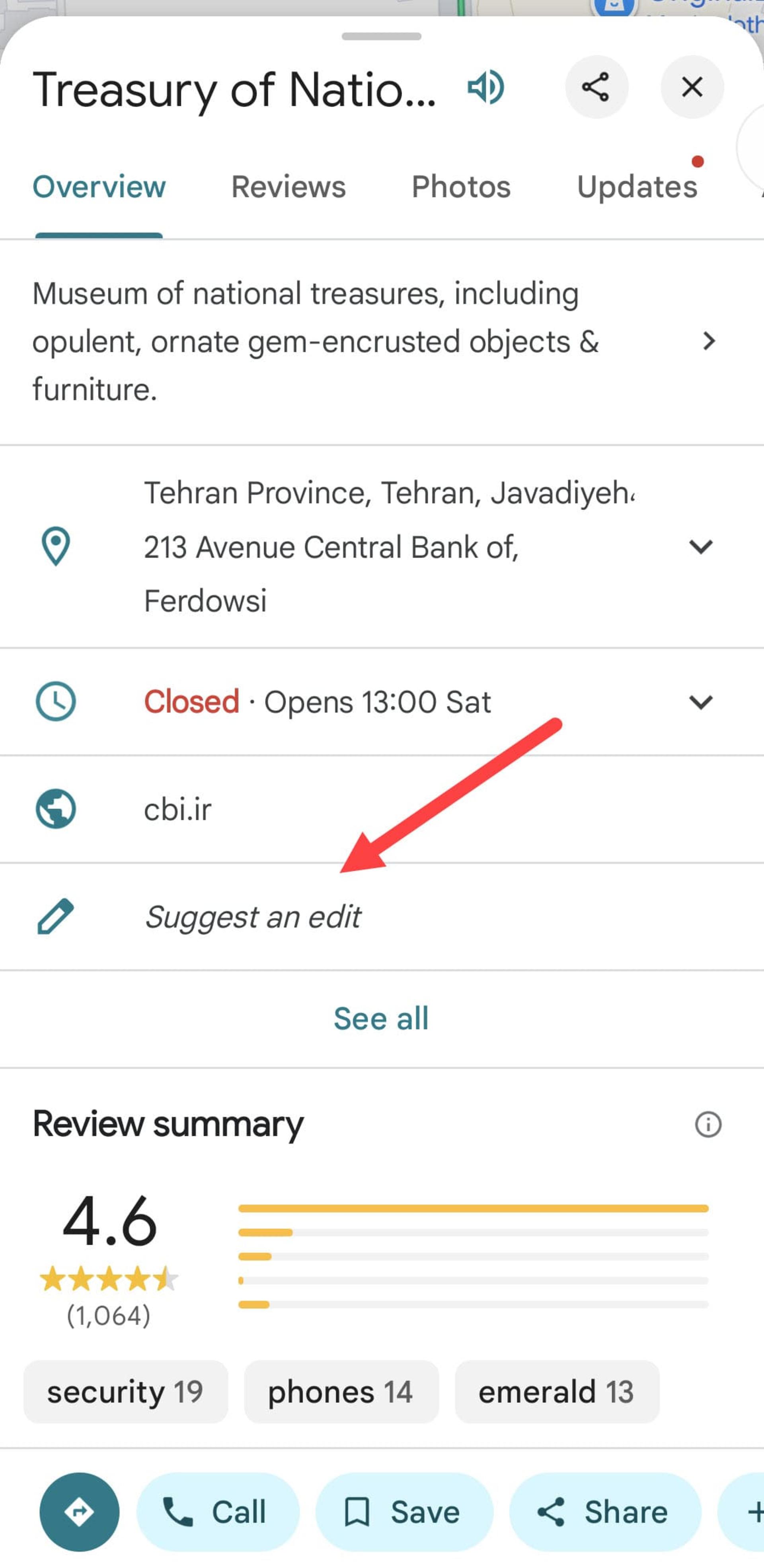Filter reviews by security
This screenshot has height=1568, width=764.
[x=125, y=1392]
